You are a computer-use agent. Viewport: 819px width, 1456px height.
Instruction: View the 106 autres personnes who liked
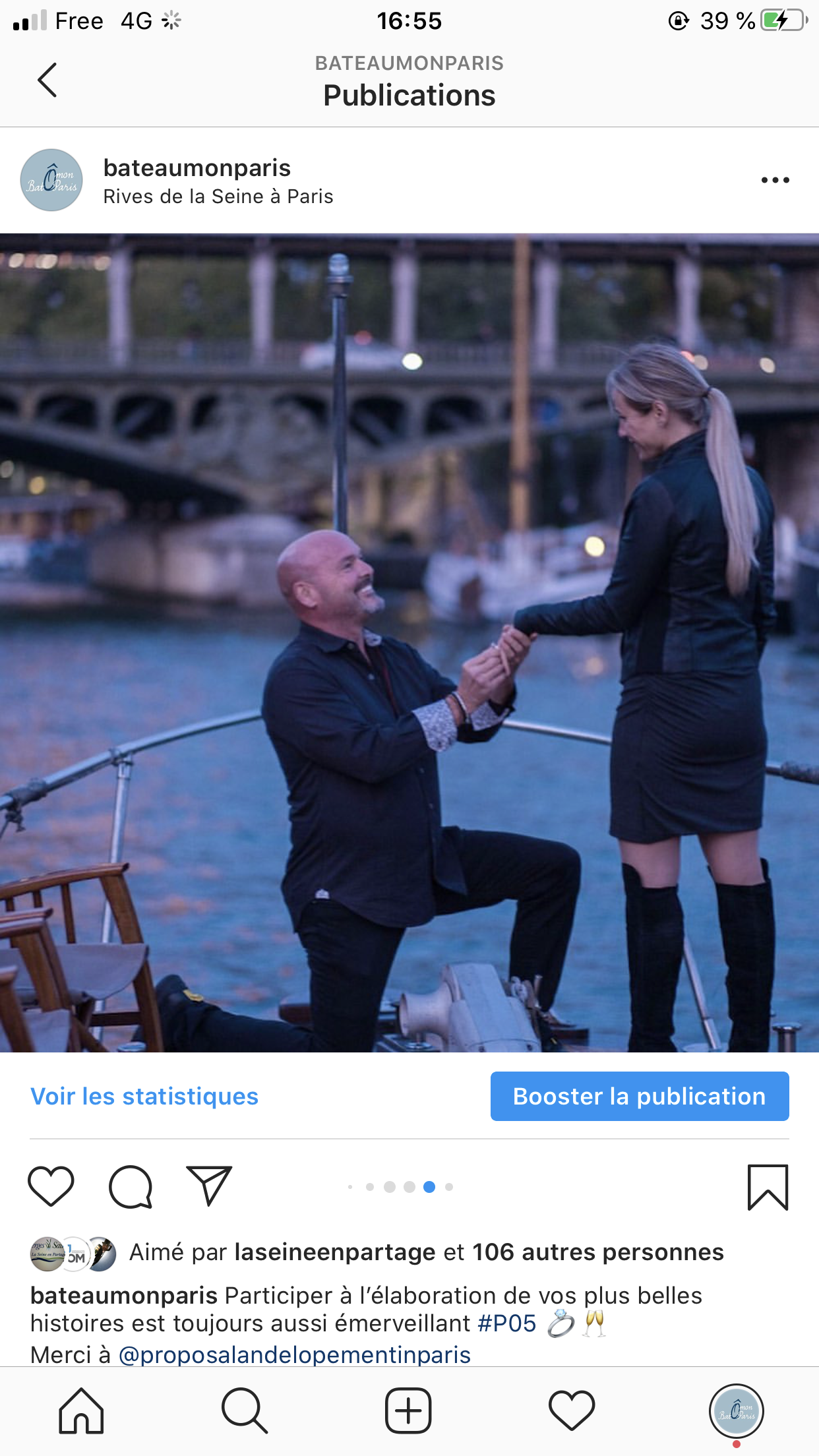coord(598,1252)
